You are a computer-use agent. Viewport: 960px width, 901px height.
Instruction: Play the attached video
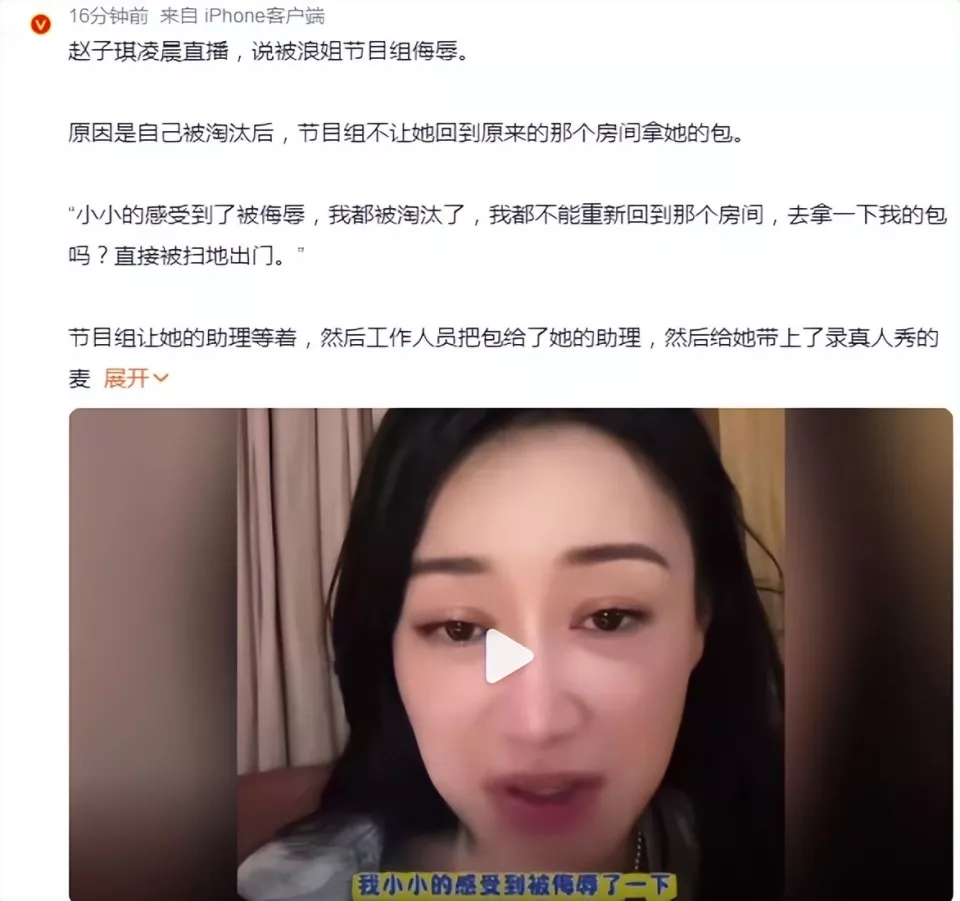tap(509, 658)
